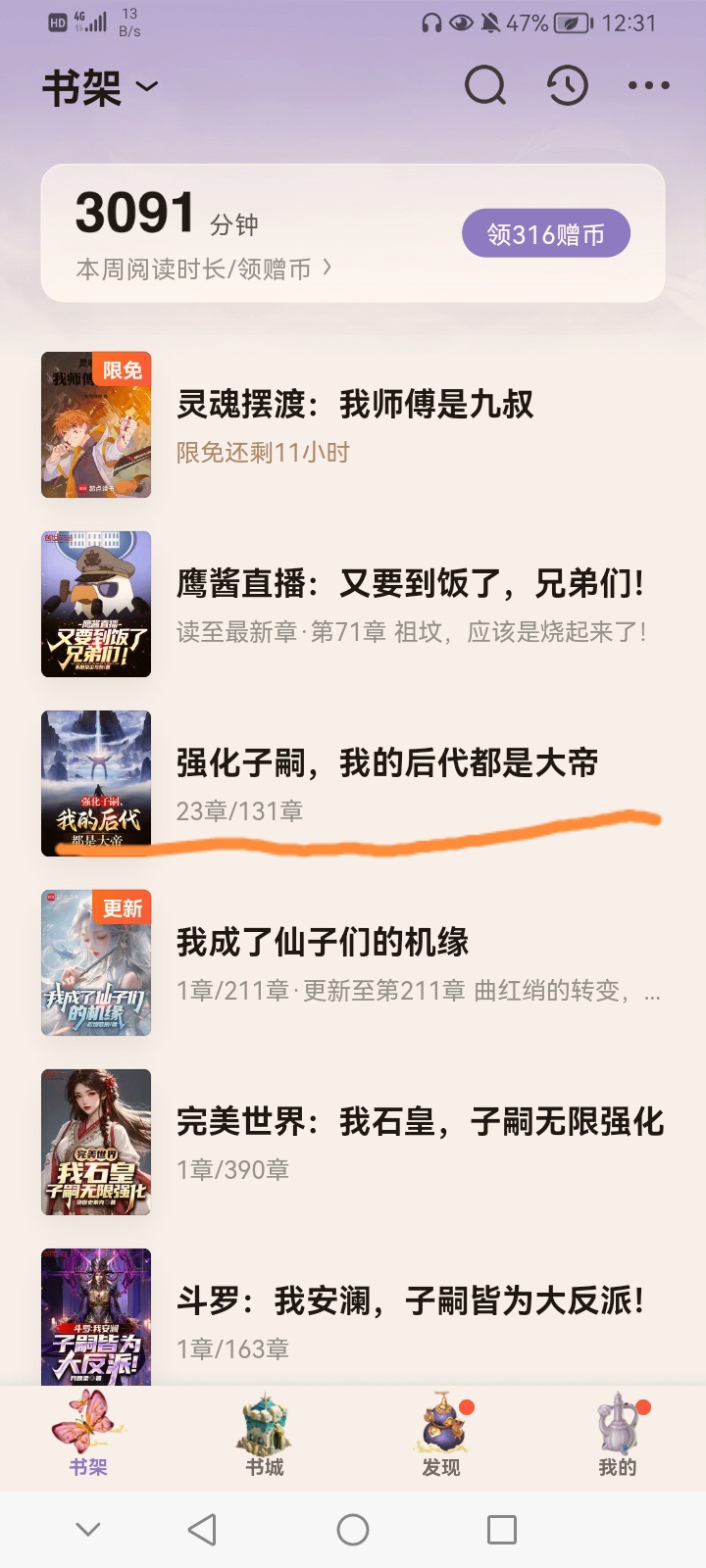Switch to the 发现 tab
The image size is (706, 1568).
(x=441, y=1436)
